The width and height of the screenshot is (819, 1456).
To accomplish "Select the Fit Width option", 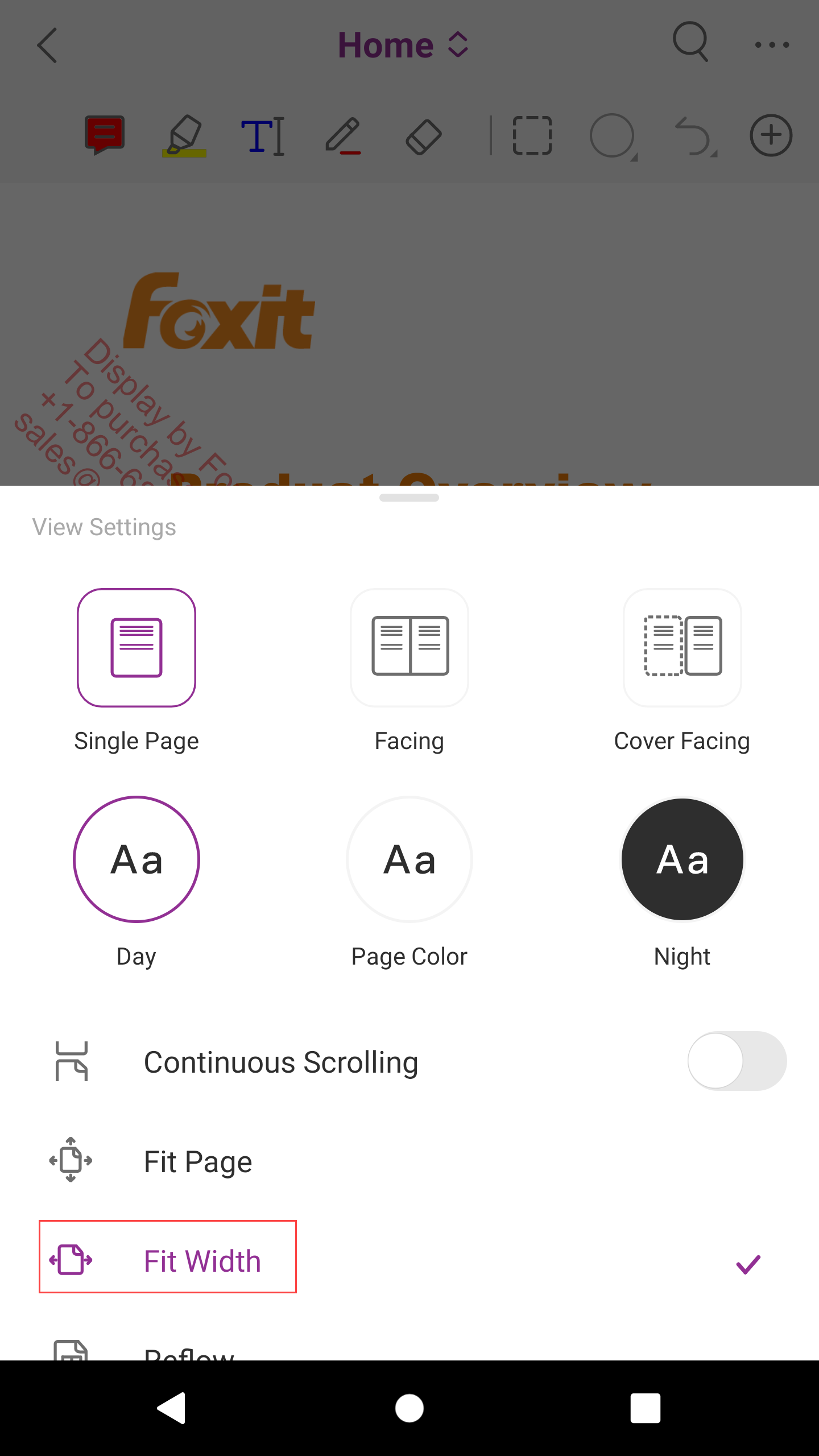I will pyautogui.click(x=202, y=1260).
